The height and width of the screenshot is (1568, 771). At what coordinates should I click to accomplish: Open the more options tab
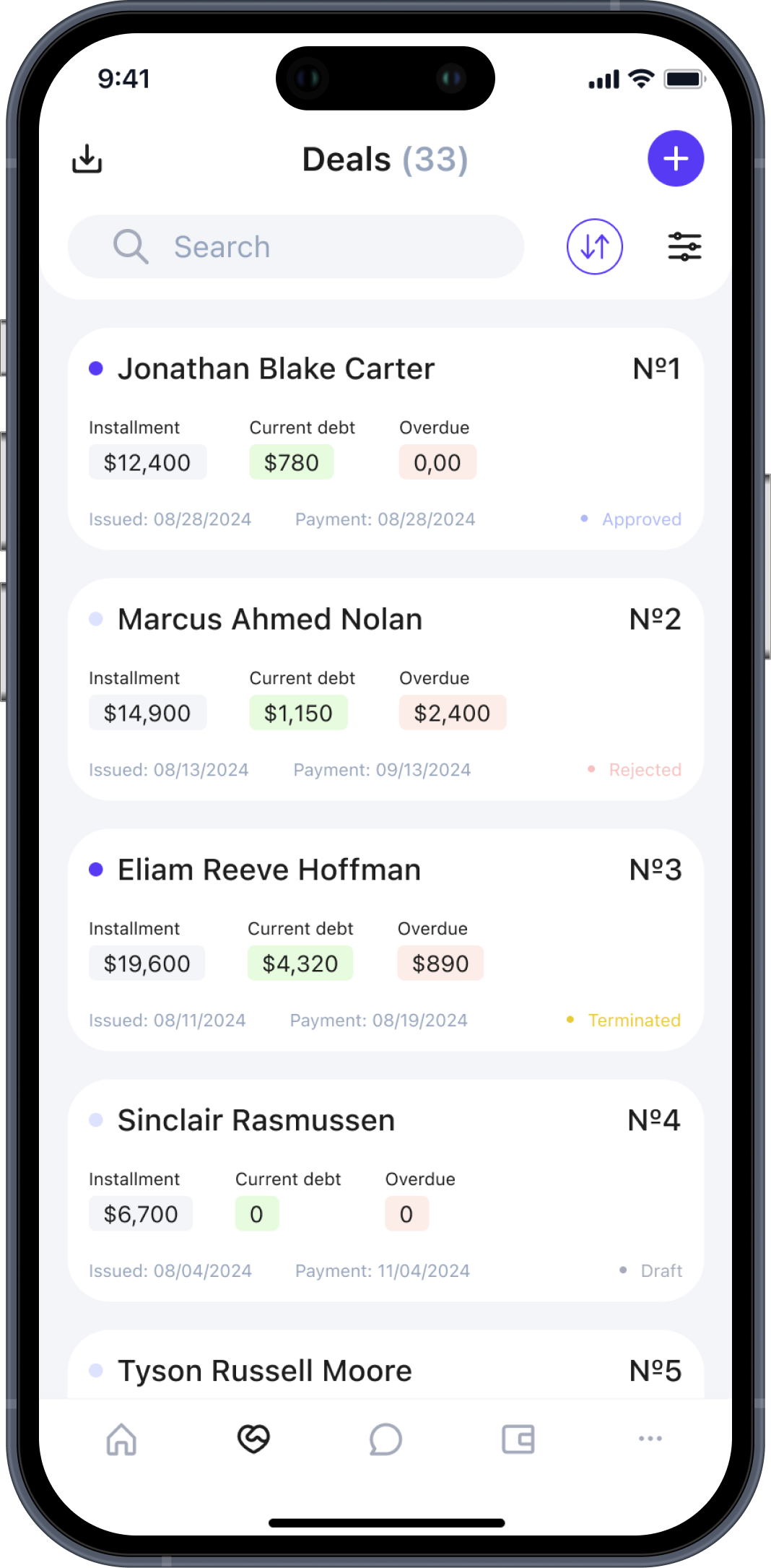(650, 1439)
